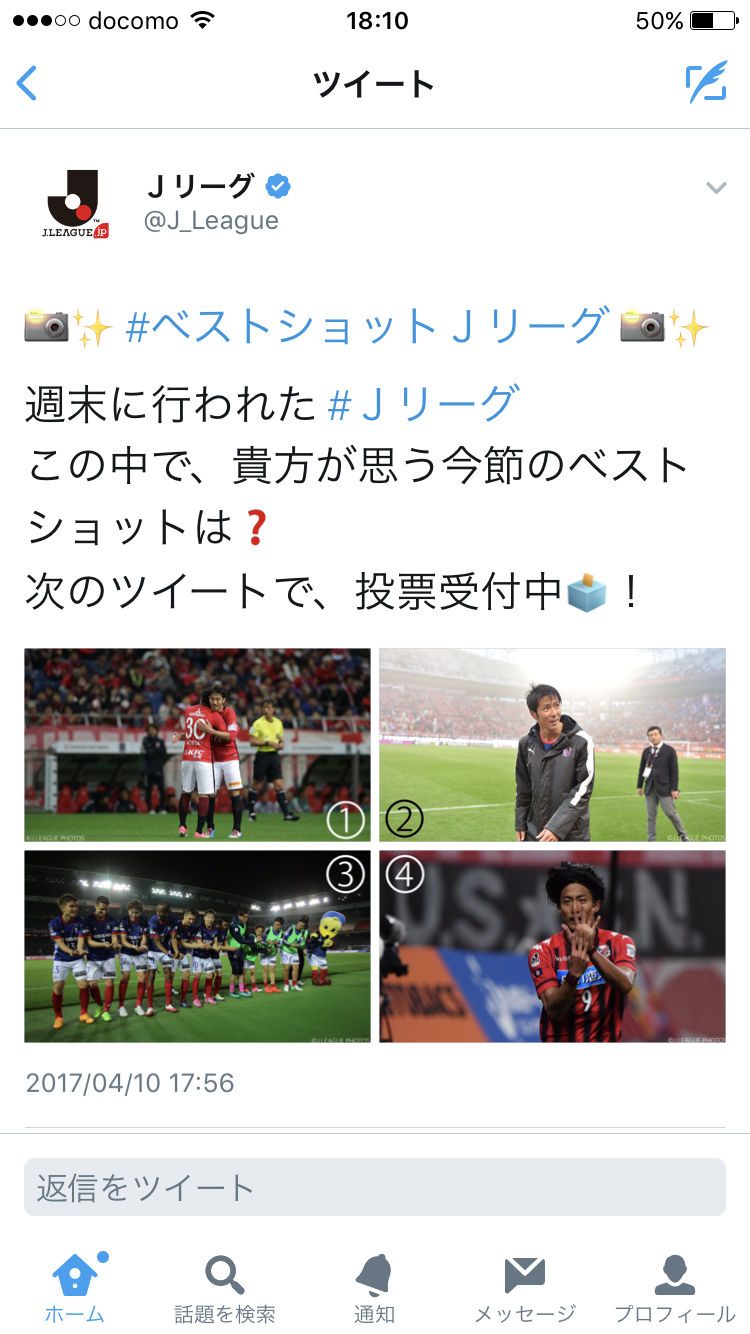Tap the 返信をツイート reply field

pyautogui.click(x=374, y=1187)
